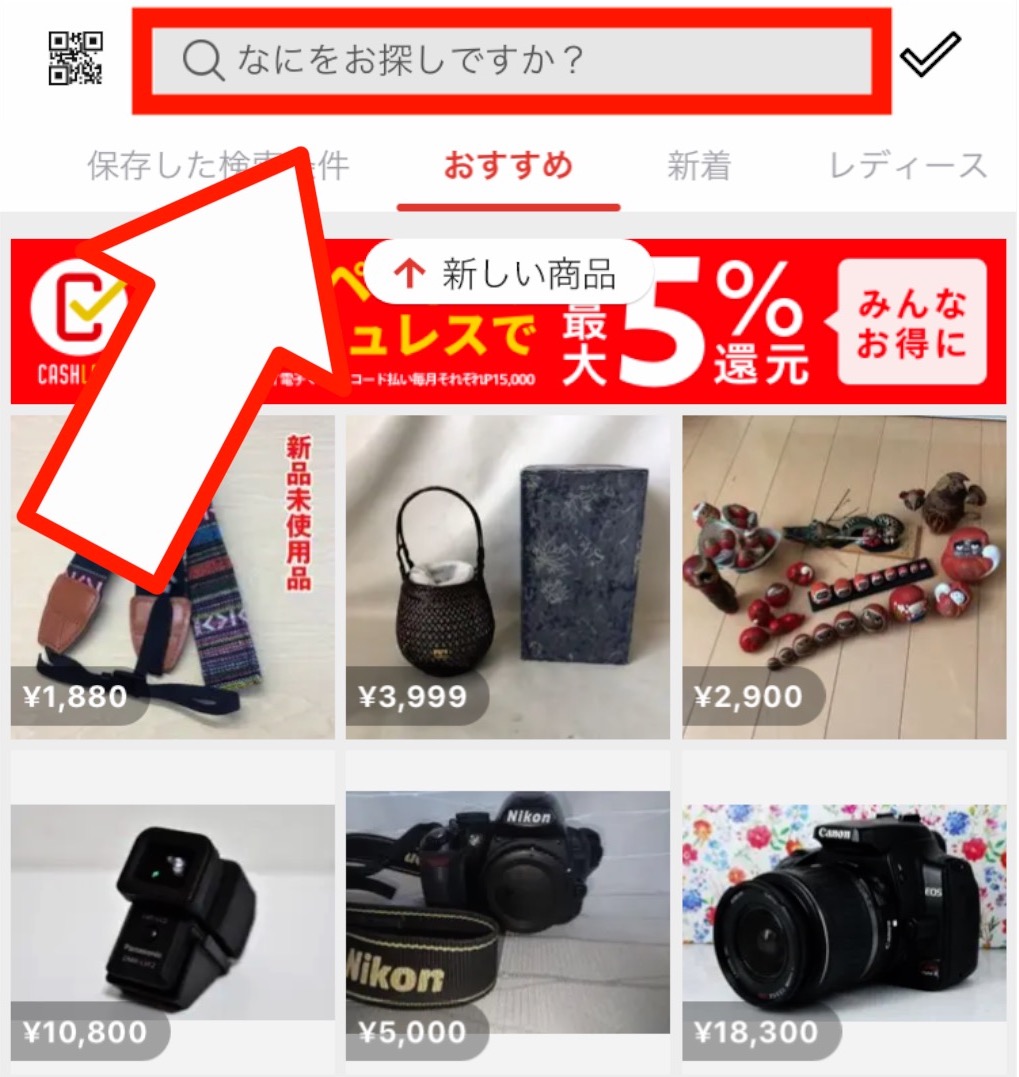Tap the なにをお探しですか search box
This screenshot has width=1019, height=1077.
point(510,60)
